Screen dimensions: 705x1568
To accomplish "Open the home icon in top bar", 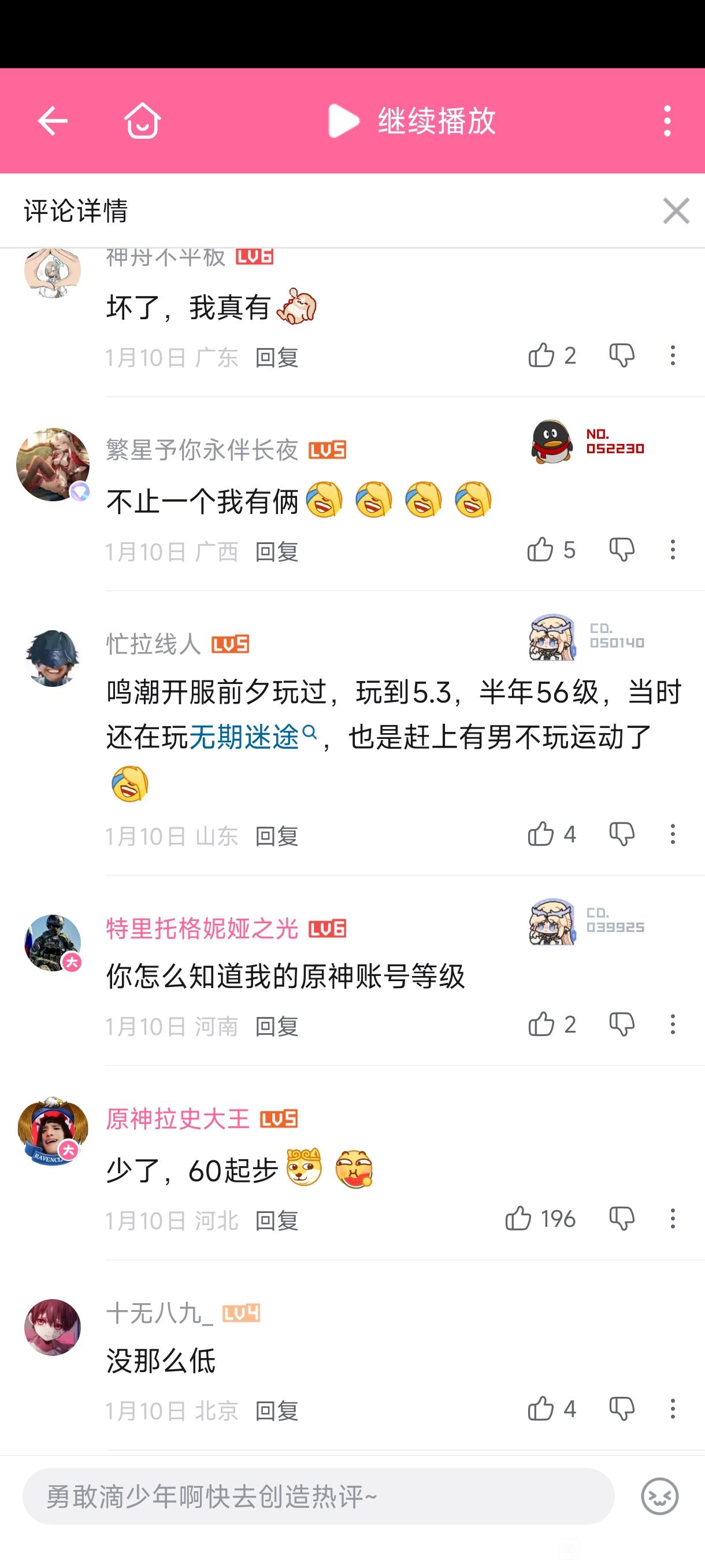I will [x=142, y=120].
